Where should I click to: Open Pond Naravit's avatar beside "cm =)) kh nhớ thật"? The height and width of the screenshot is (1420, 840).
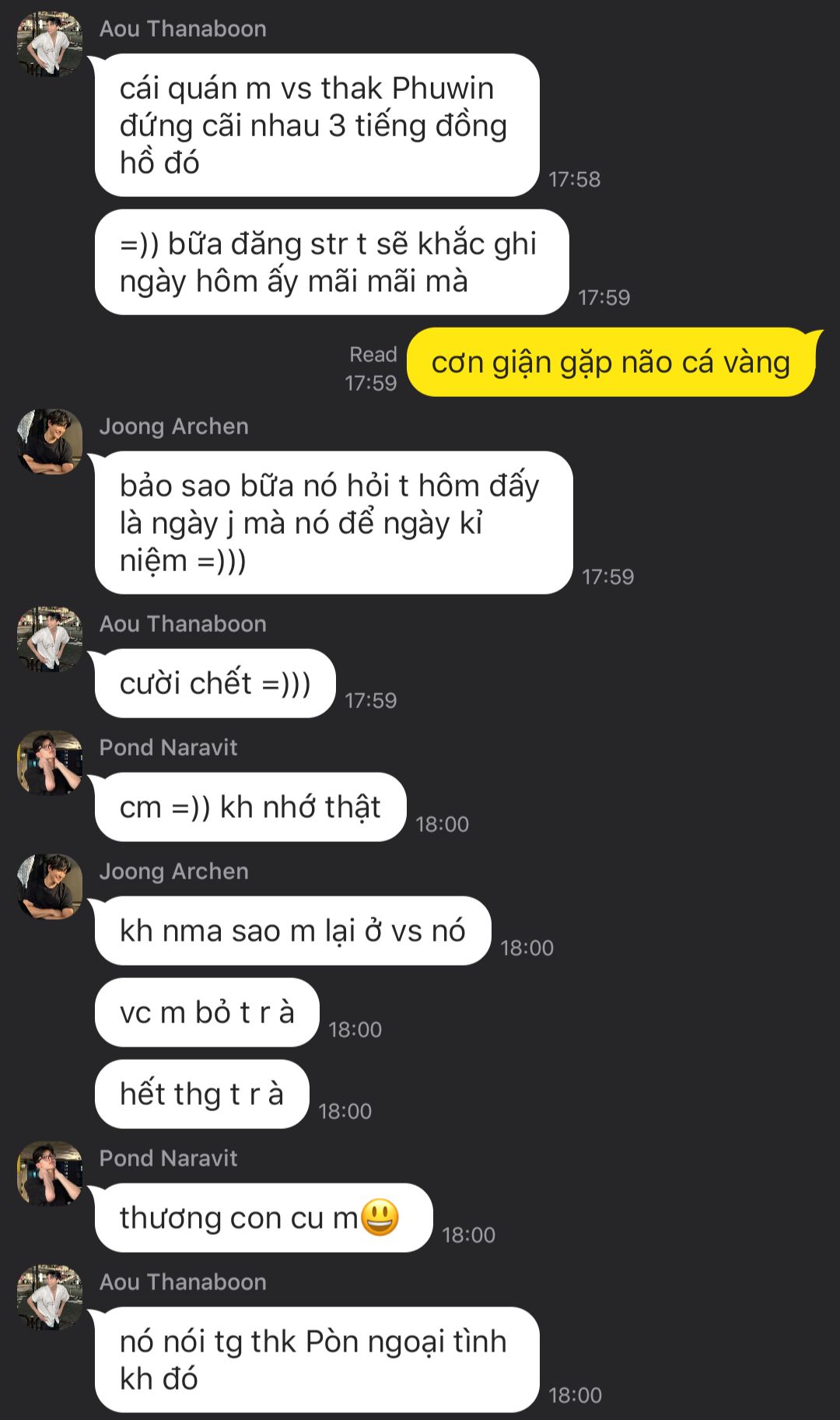click(50, 763)
